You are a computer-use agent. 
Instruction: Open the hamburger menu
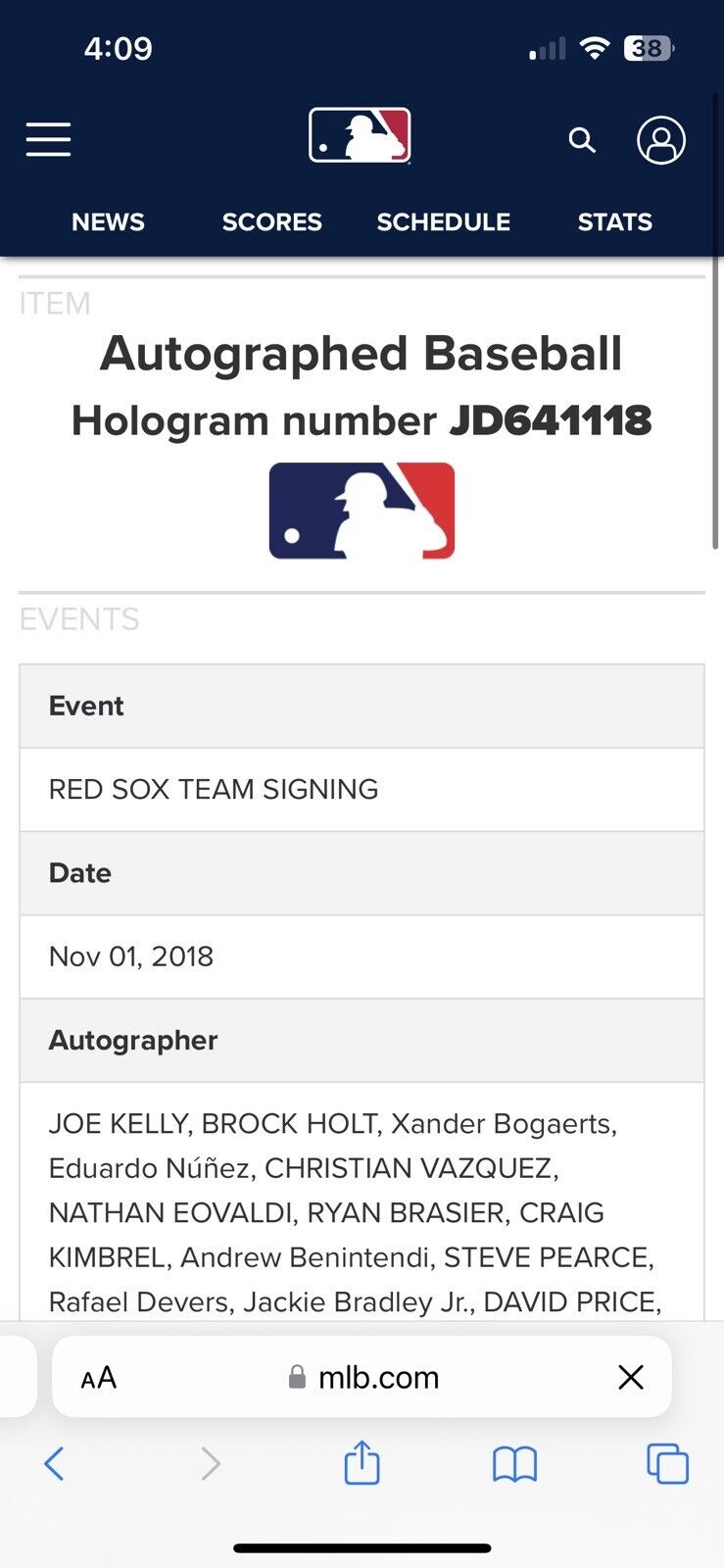[x=48, y=139]
